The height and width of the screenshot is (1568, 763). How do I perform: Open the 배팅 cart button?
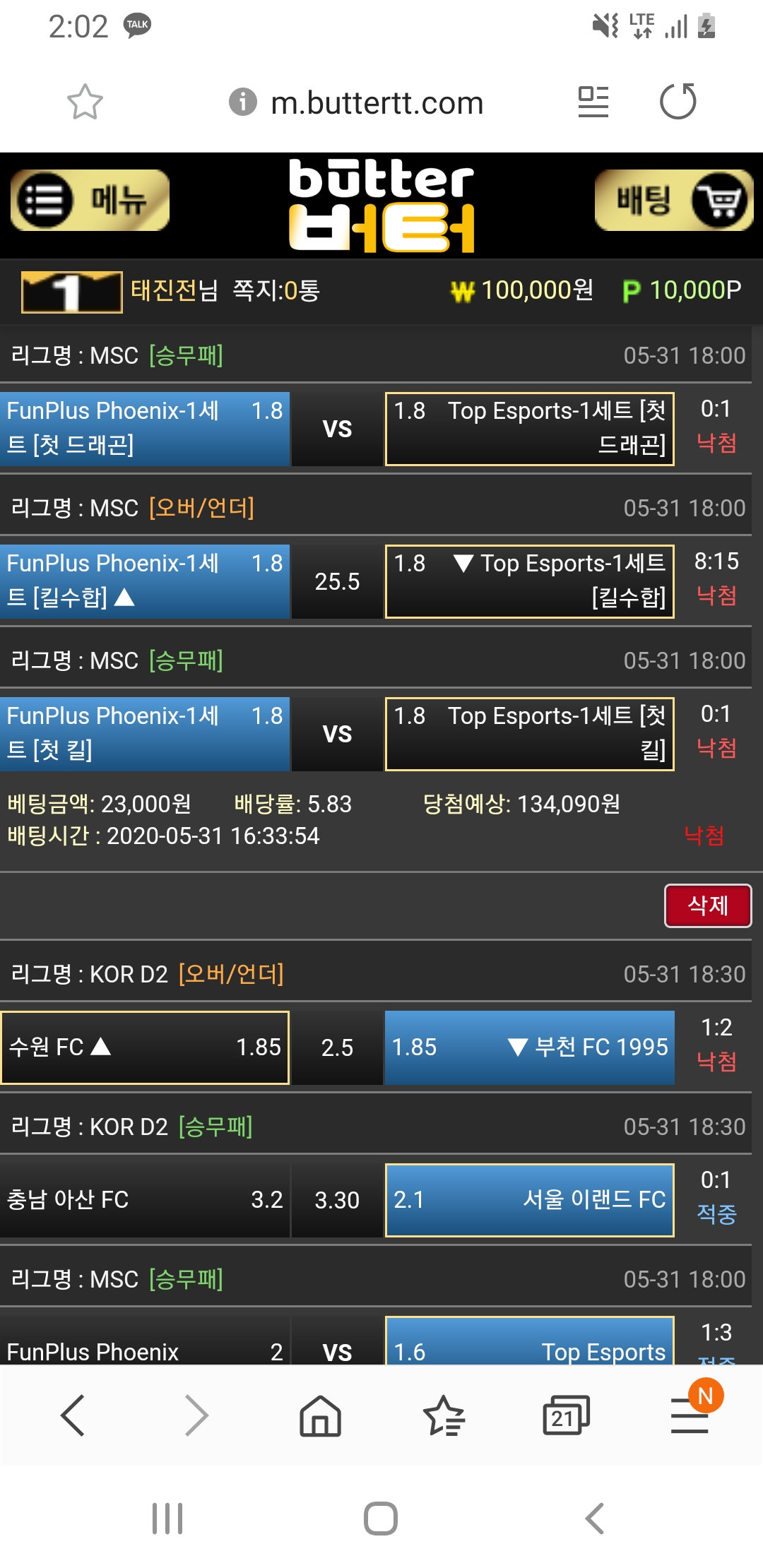(x=673, y=201)
